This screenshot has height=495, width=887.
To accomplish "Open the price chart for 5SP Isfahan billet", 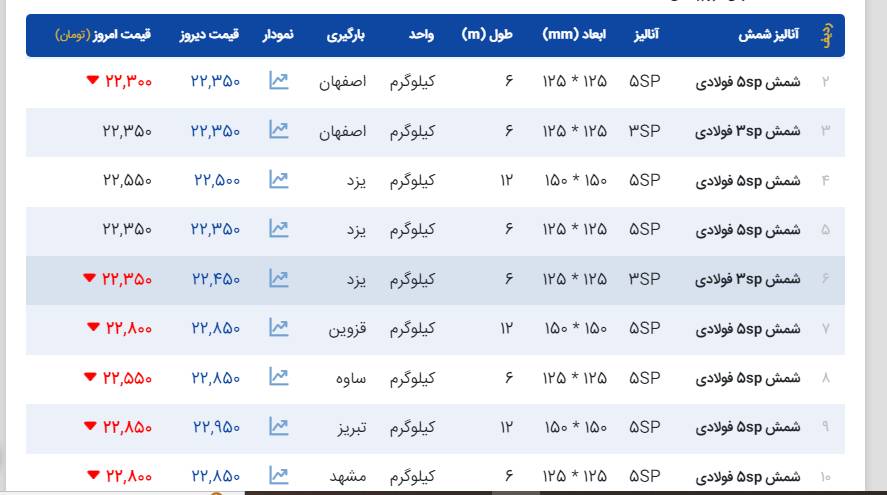I will tap(279, 81).
